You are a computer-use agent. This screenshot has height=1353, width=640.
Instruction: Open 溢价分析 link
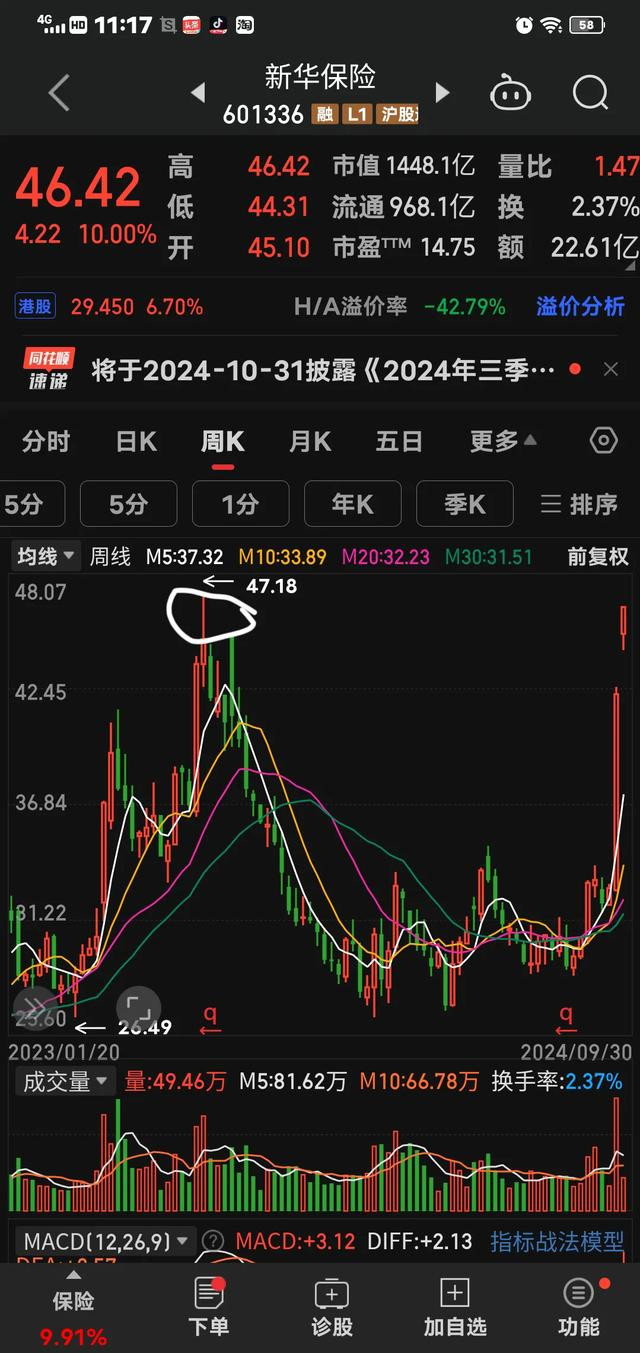(x=580, y=306)
